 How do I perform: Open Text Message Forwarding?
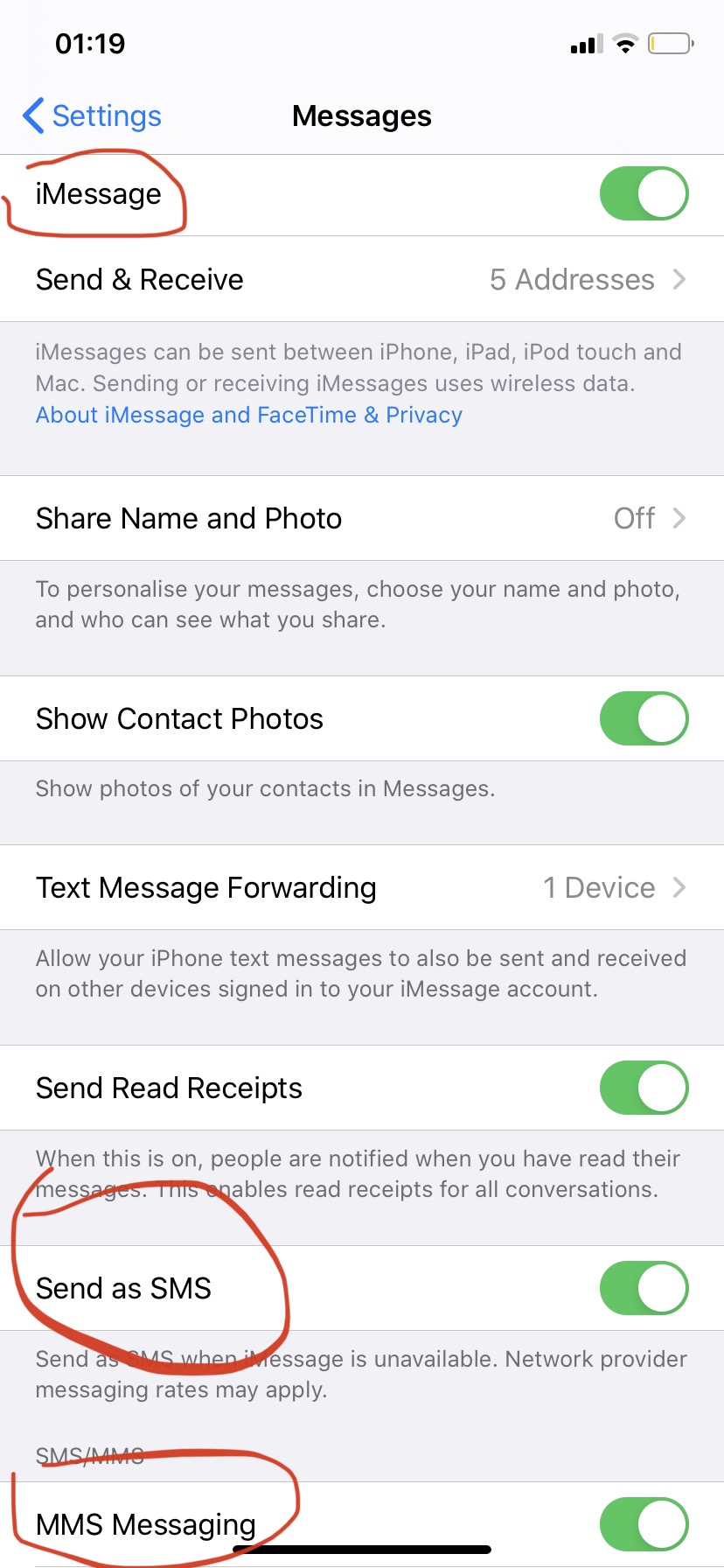362,887
